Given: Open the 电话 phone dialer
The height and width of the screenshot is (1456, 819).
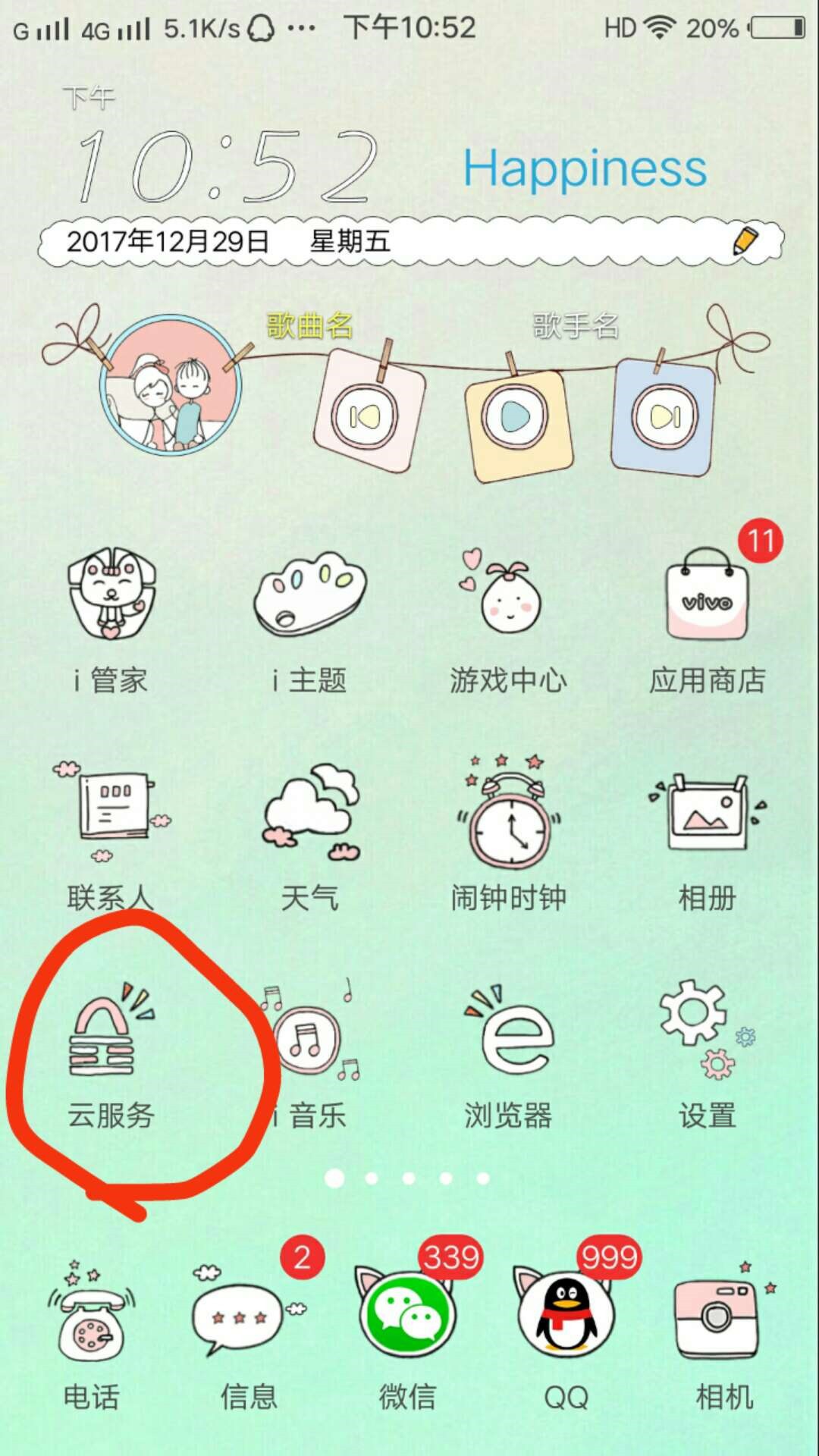Looking at the screenshot, I should tap(91, 1319).
